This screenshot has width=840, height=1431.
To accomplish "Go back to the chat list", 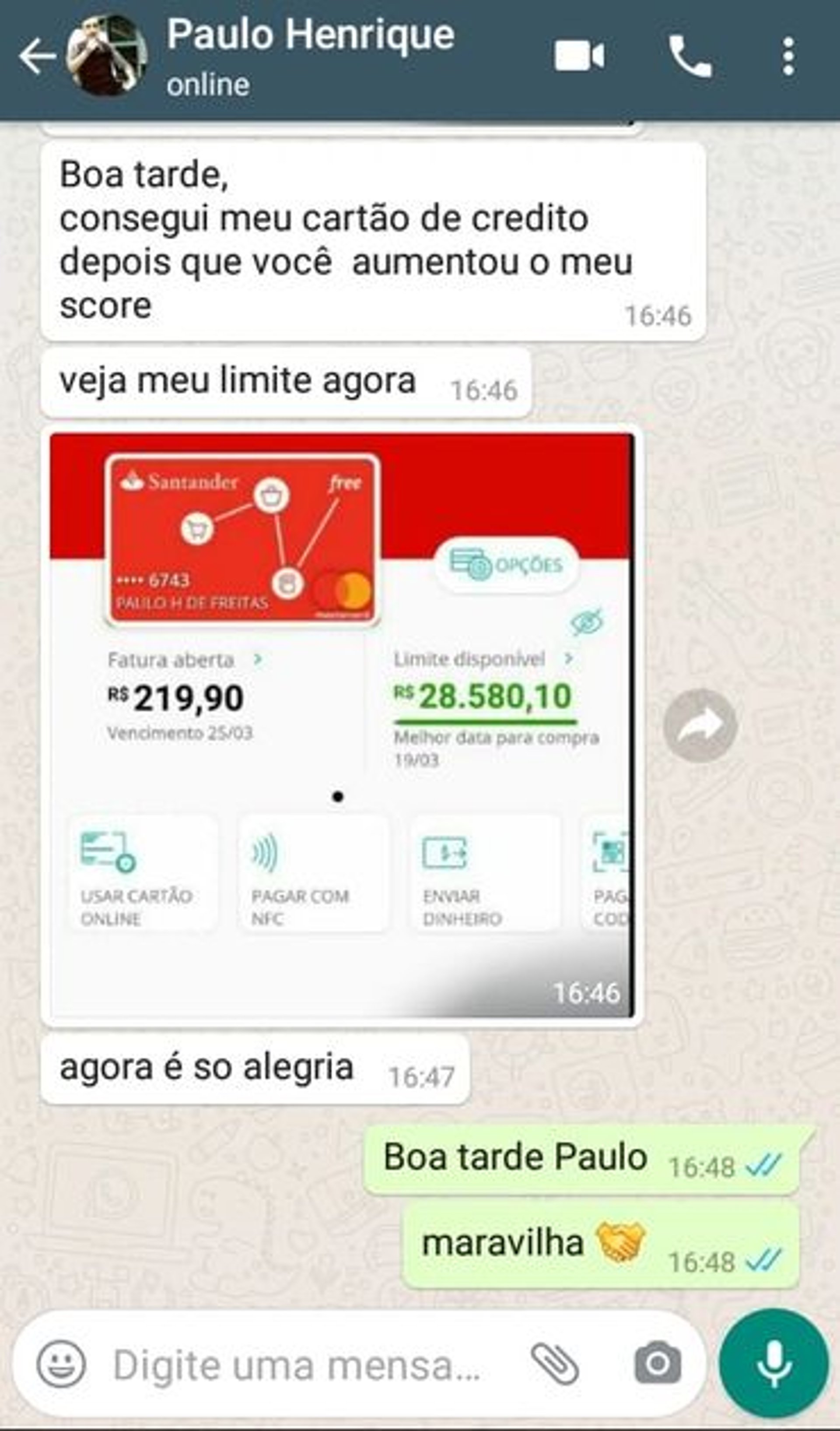I will [36, 56].
